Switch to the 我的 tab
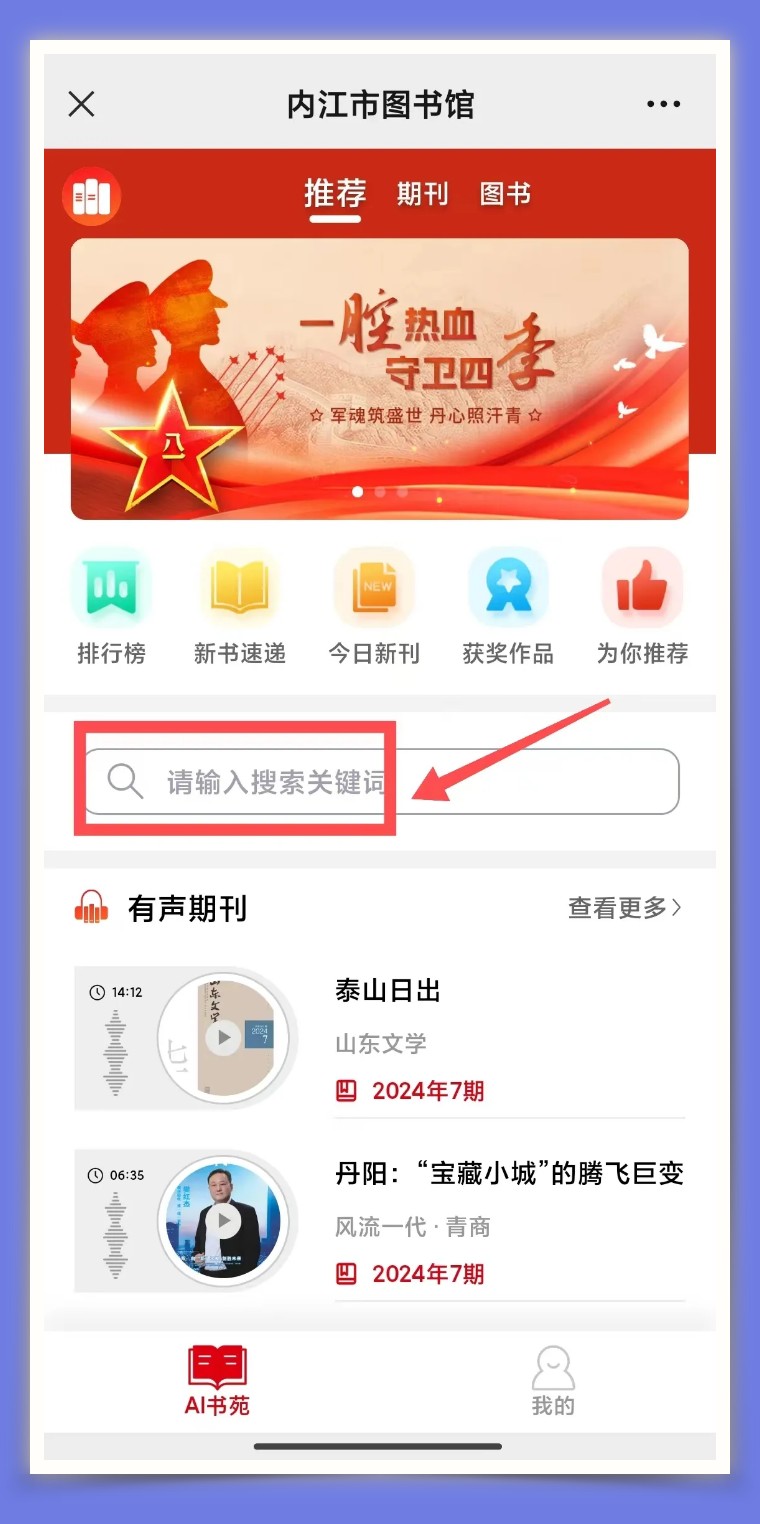760x1524 pixels. tap(553, 1380)
